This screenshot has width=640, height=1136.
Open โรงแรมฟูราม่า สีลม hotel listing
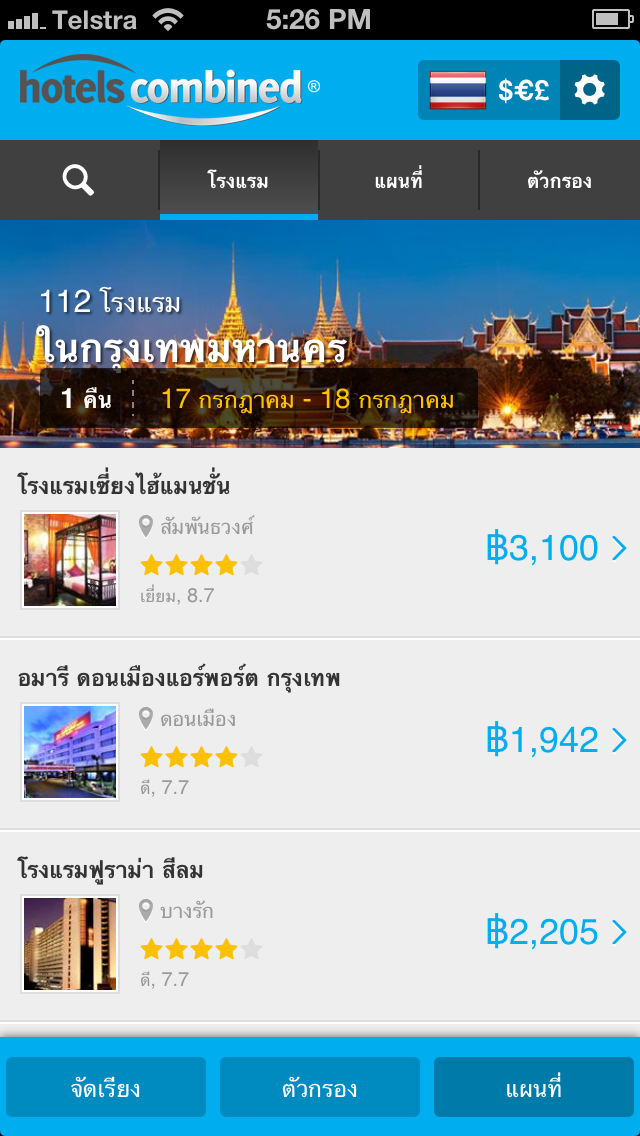tap(320, 929)
